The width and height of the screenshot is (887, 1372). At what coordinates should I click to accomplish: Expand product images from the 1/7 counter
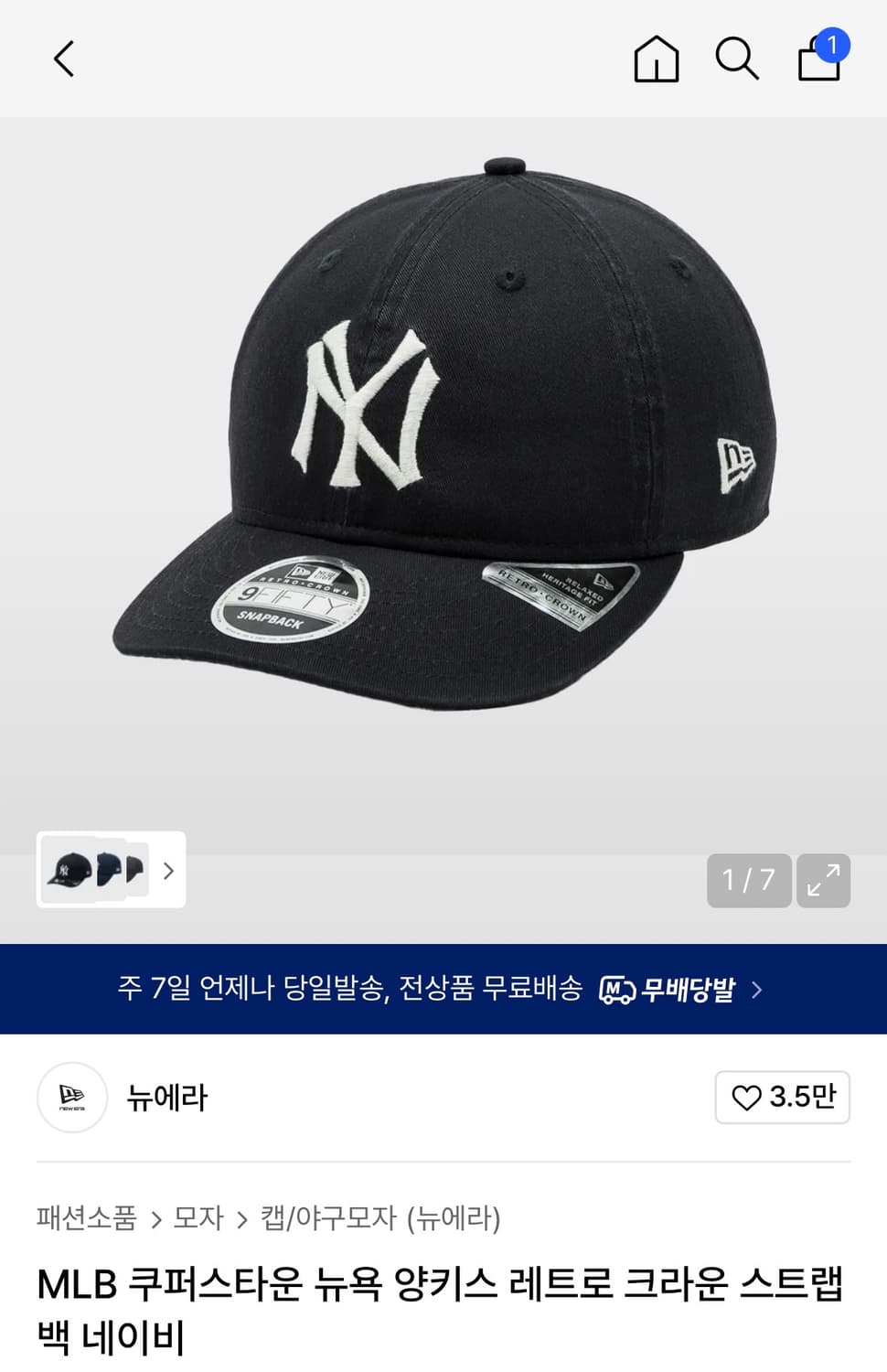click(x=749, y=881)
